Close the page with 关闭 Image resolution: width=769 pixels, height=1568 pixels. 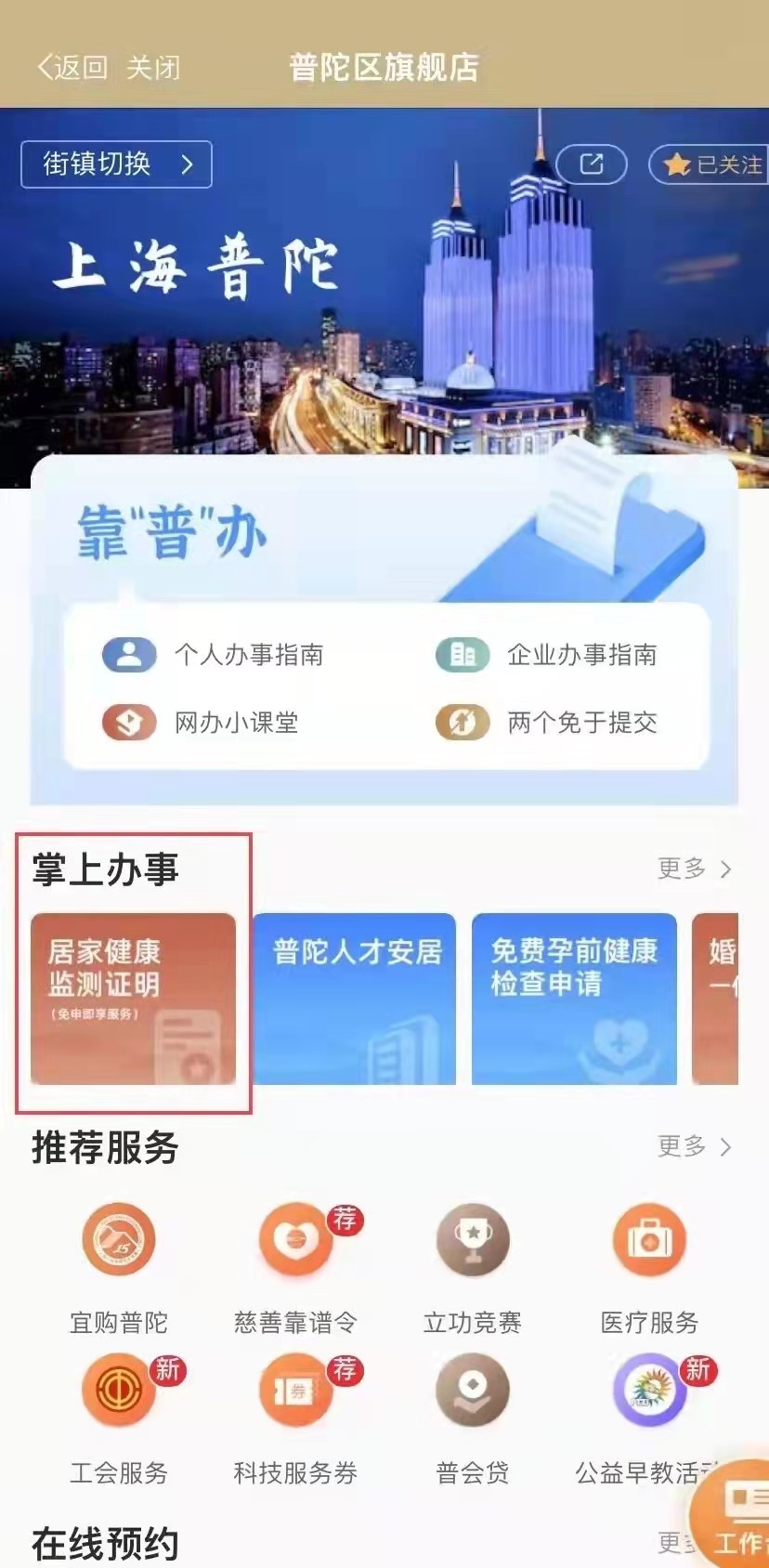point(153,68)
